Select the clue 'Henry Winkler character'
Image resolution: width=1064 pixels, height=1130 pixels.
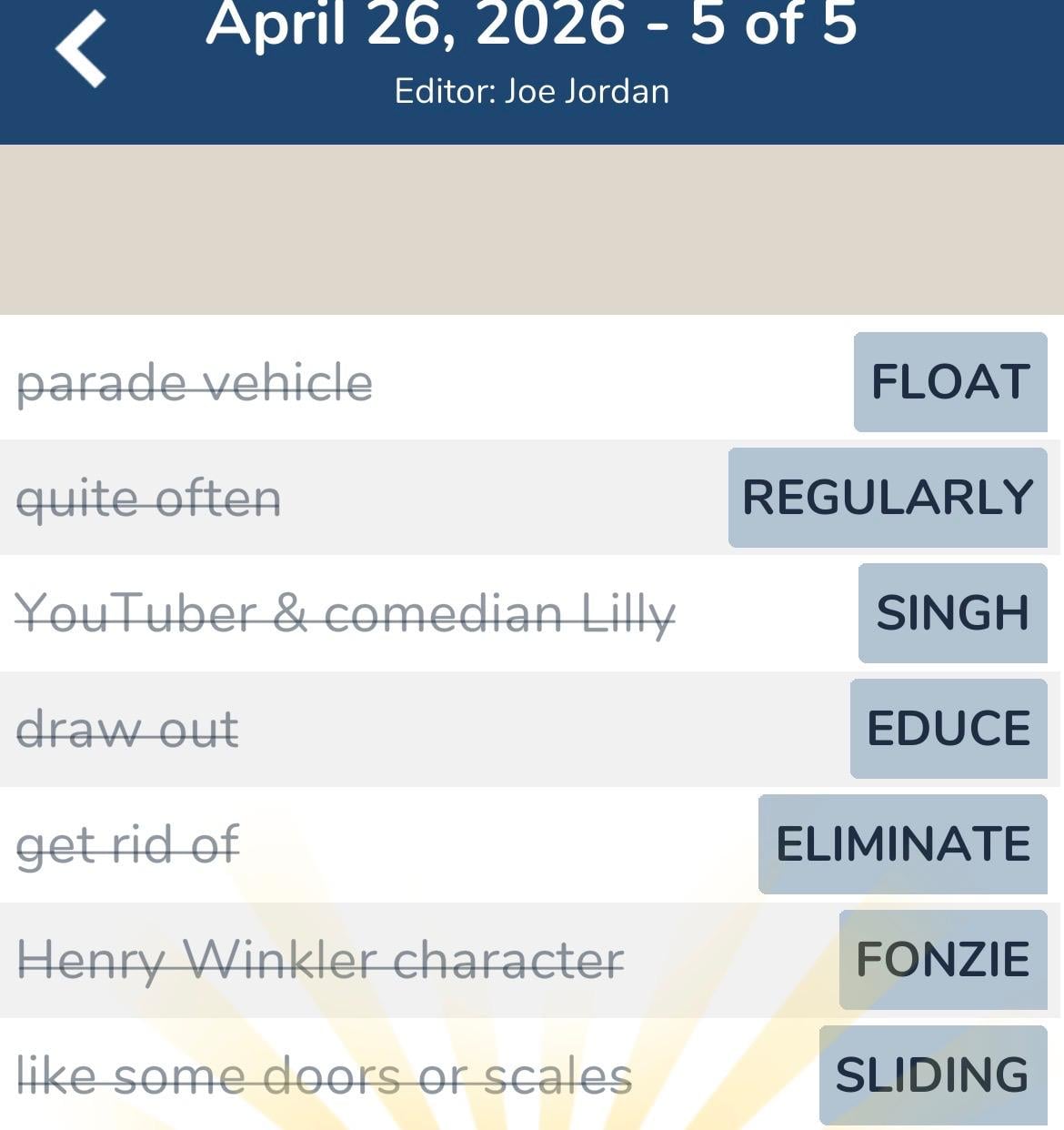[323, 959]
